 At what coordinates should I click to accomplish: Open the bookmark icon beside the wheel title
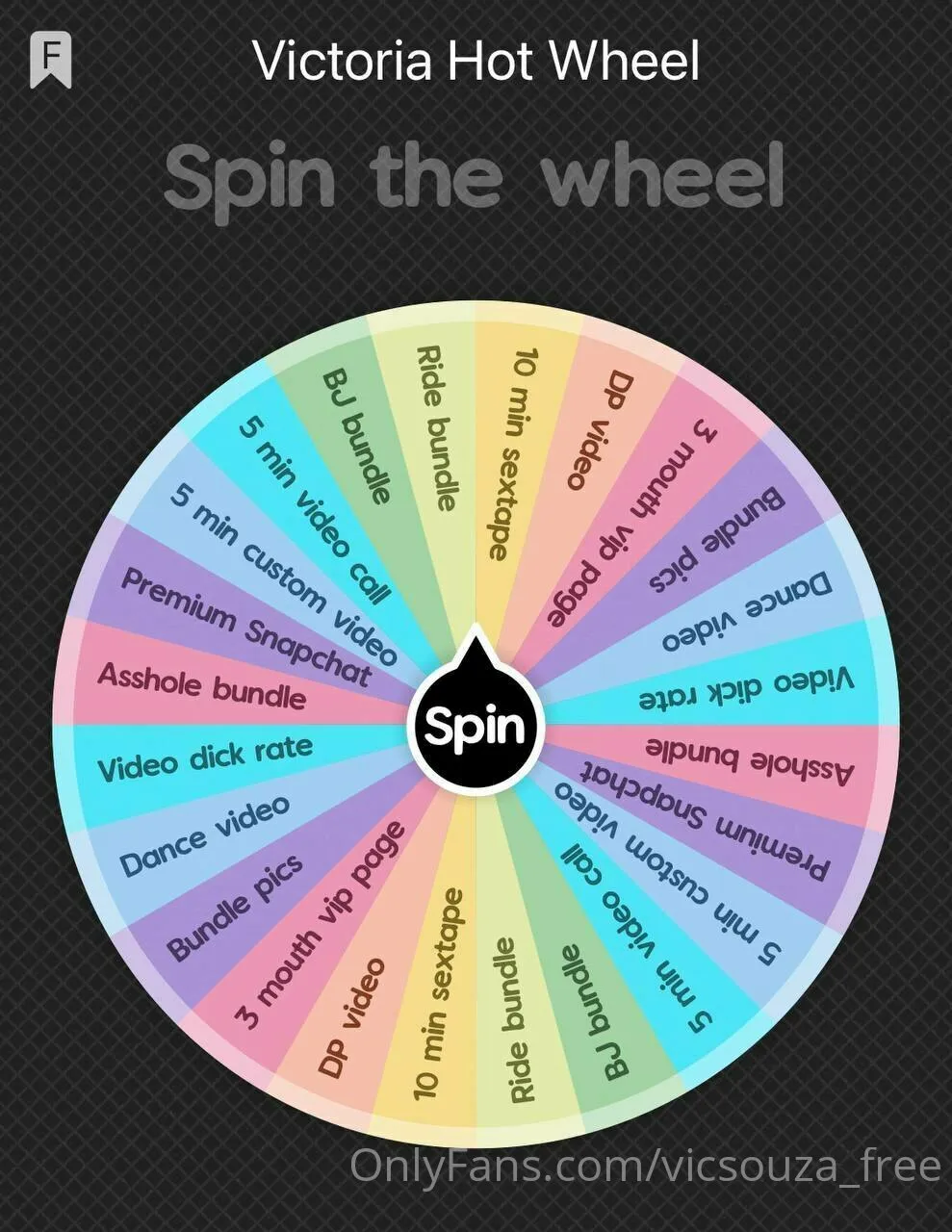[x=50, y=59]
